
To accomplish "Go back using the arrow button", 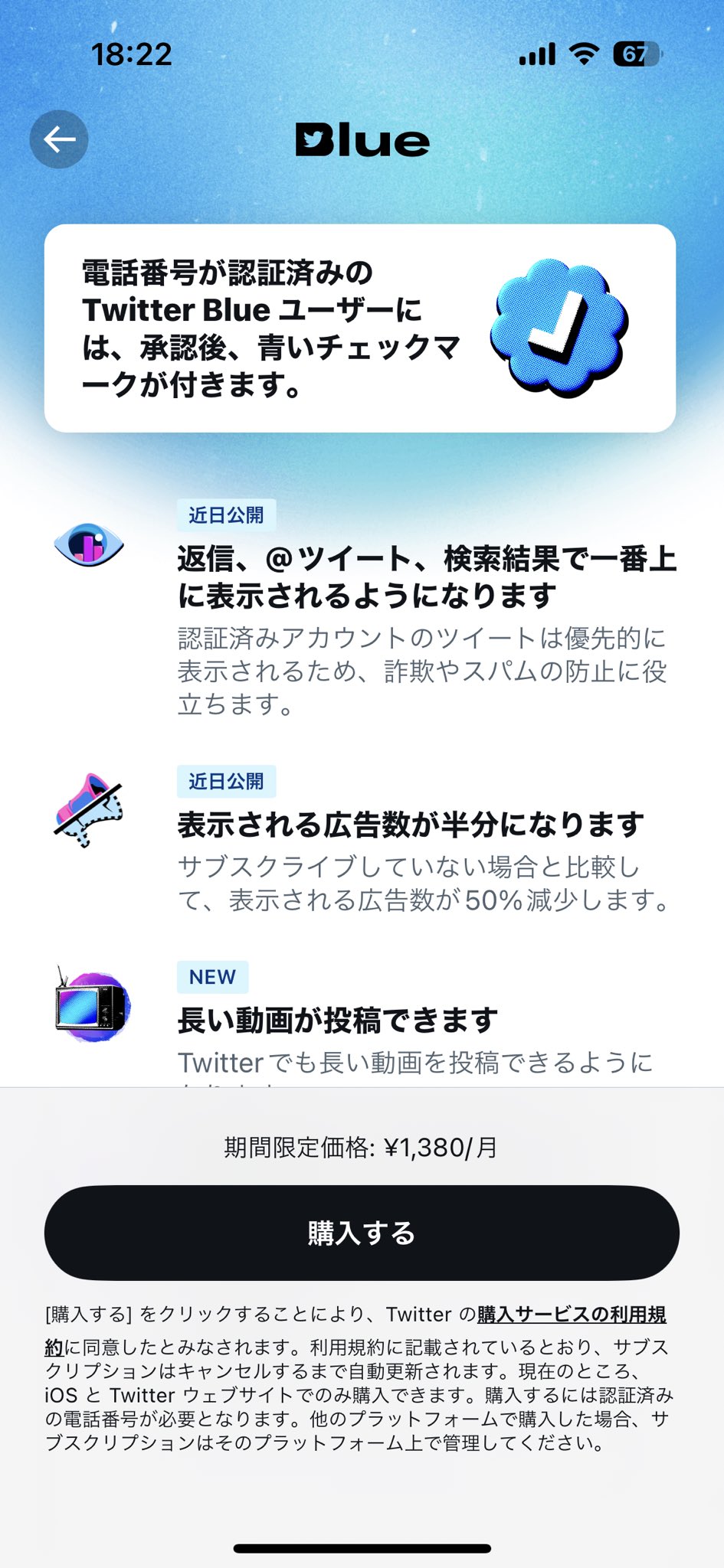I will 59,139.
